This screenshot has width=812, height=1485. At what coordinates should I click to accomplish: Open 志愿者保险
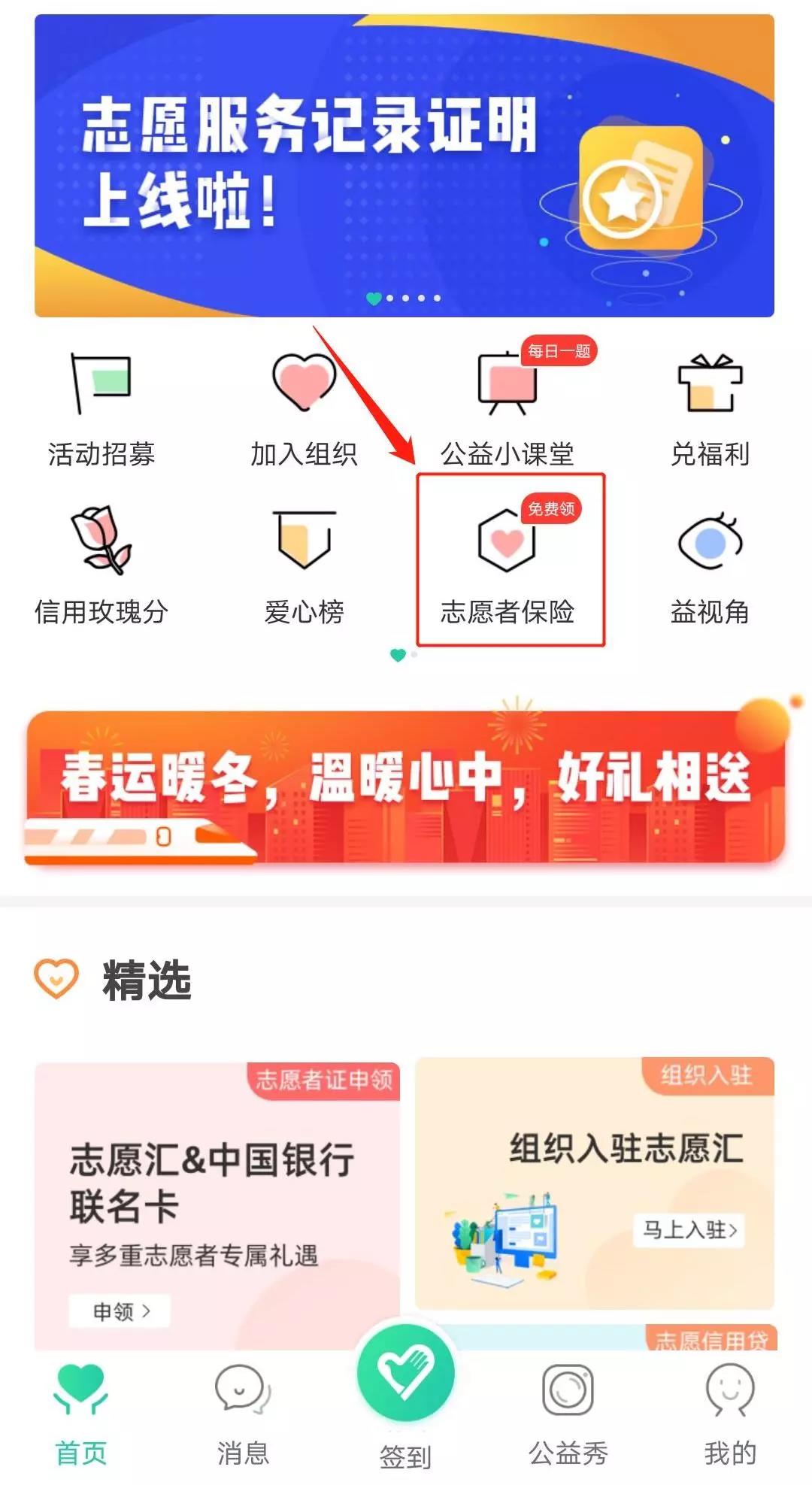(508, 564)
